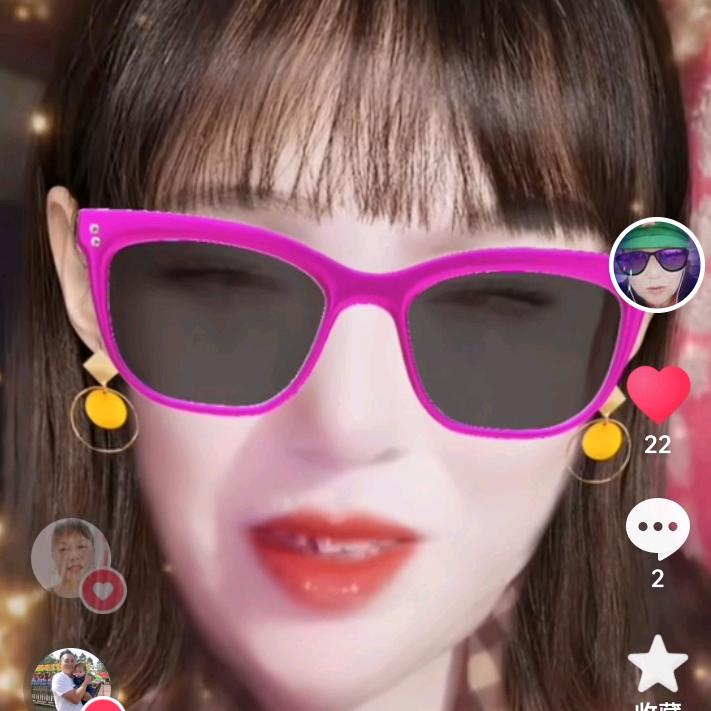711x711 pixels.
Task: Open the creator's profile avatar
Action: (657, 265)
